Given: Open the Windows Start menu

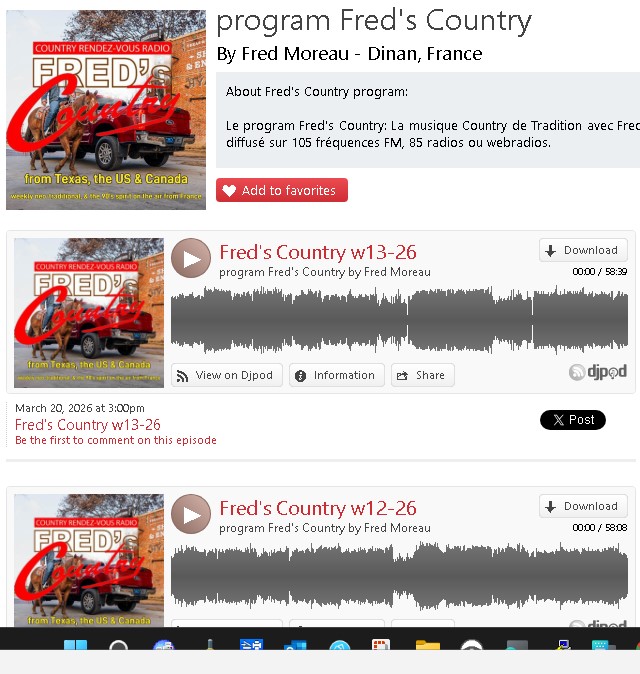Looking at the screenshot, I should pos(75,647).
